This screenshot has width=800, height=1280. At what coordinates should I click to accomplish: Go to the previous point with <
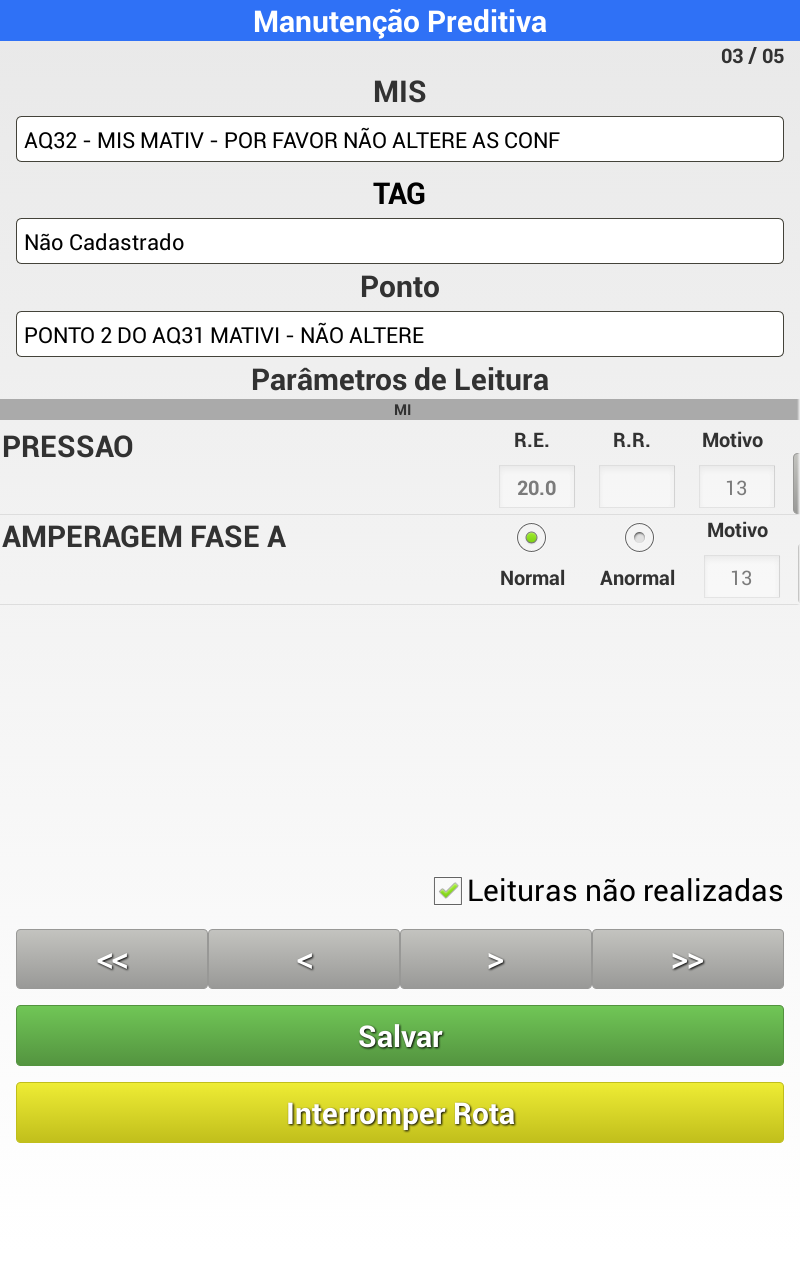point(304,960)
